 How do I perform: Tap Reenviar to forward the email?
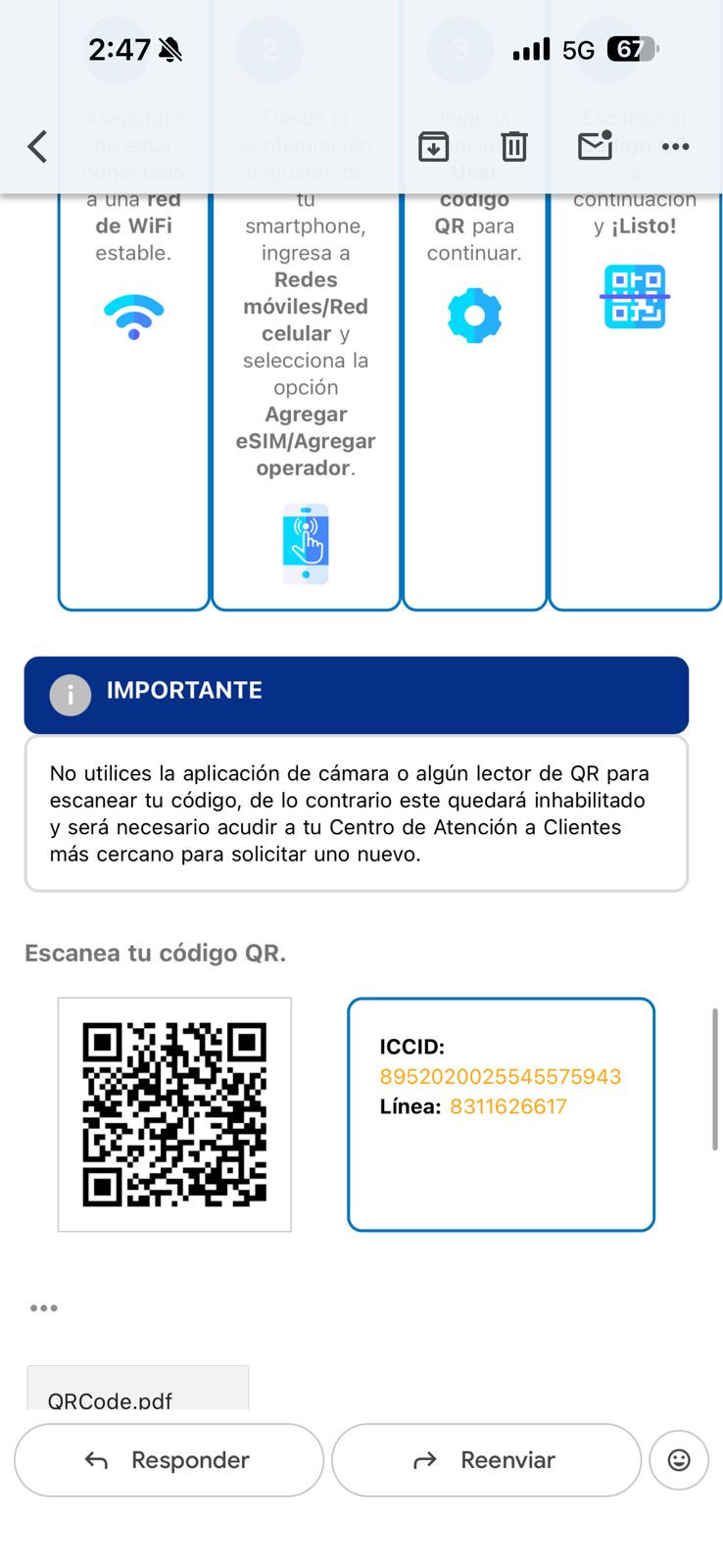487,1460
